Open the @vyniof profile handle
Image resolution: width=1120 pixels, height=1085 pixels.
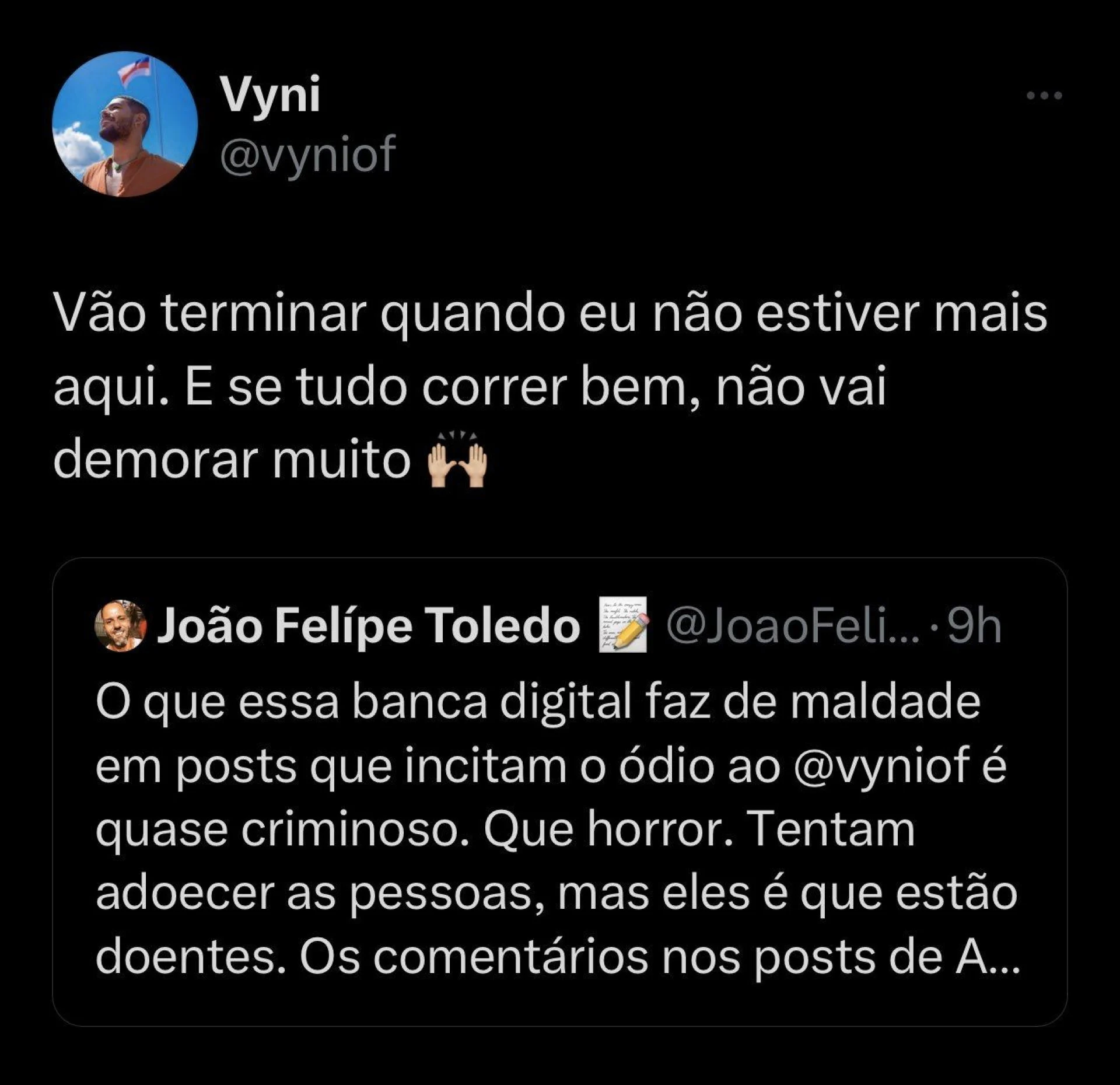tap(307, 155)
